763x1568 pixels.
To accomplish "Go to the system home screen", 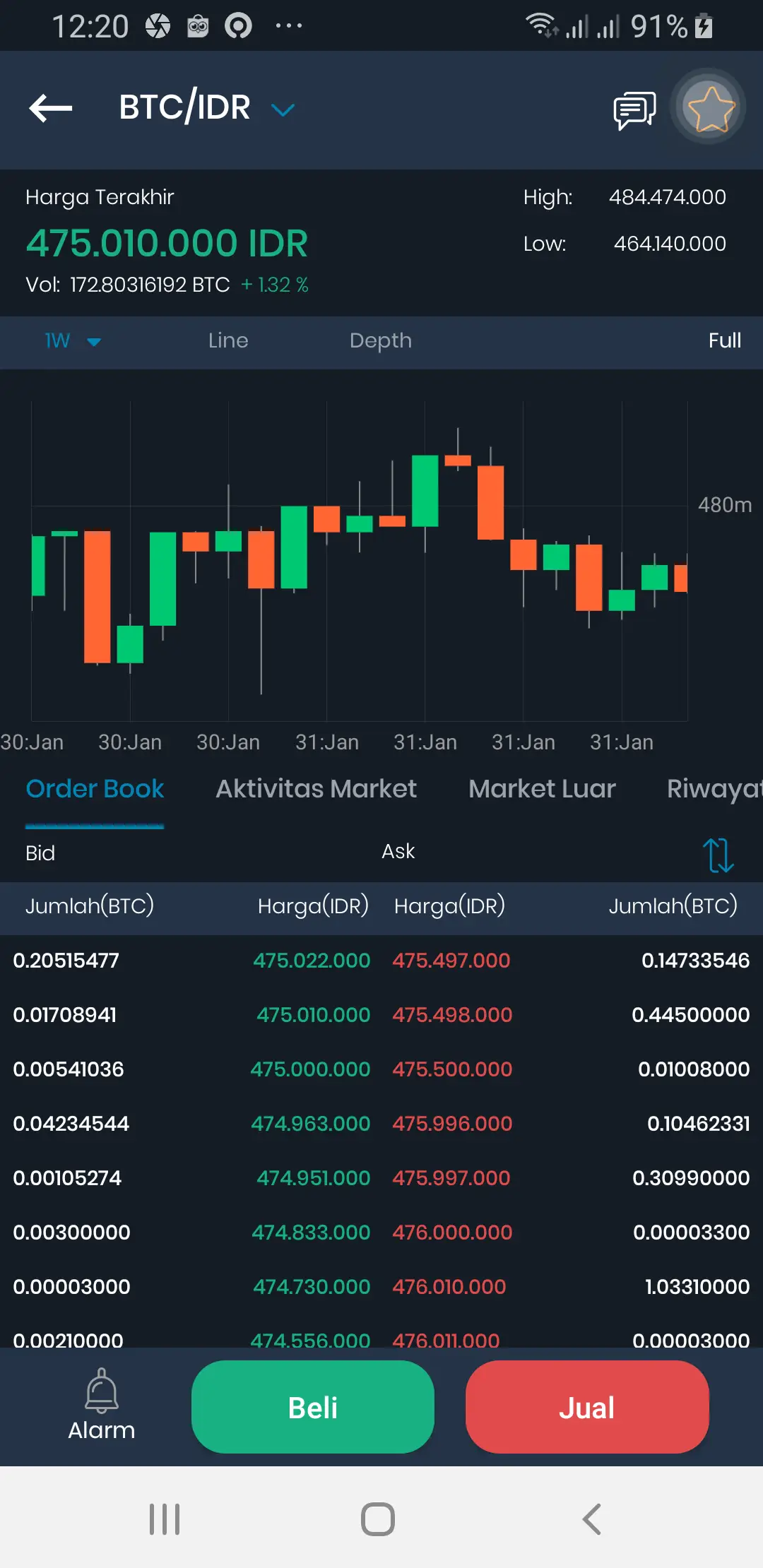I will pos(378,1519).
